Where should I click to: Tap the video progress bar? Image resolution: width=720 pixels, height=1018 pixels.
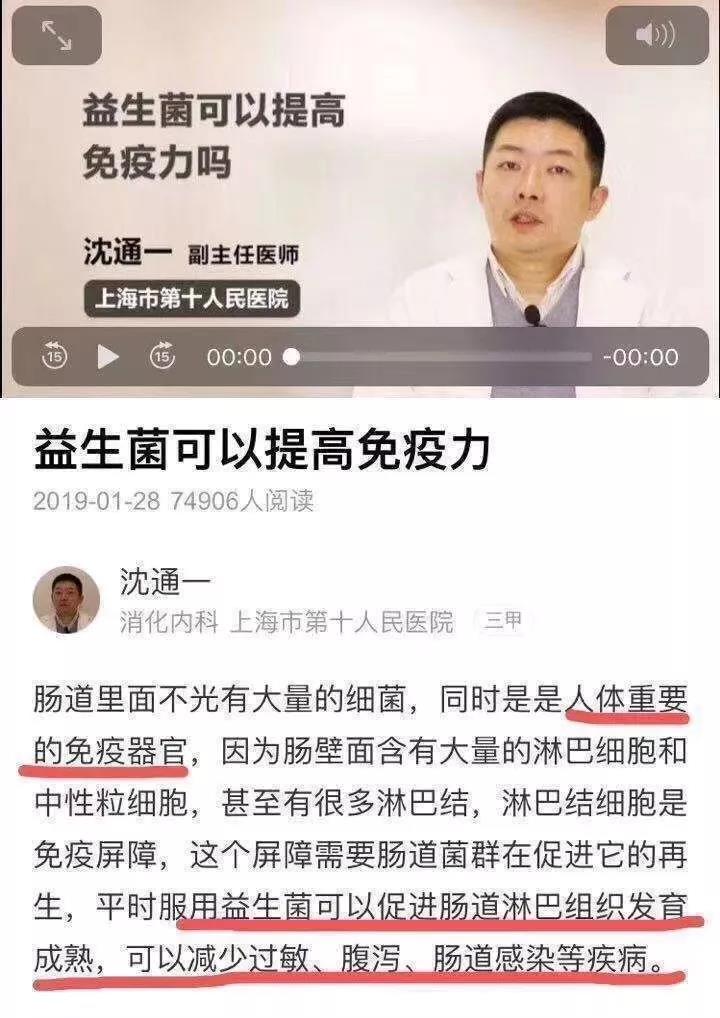[440, 357]
